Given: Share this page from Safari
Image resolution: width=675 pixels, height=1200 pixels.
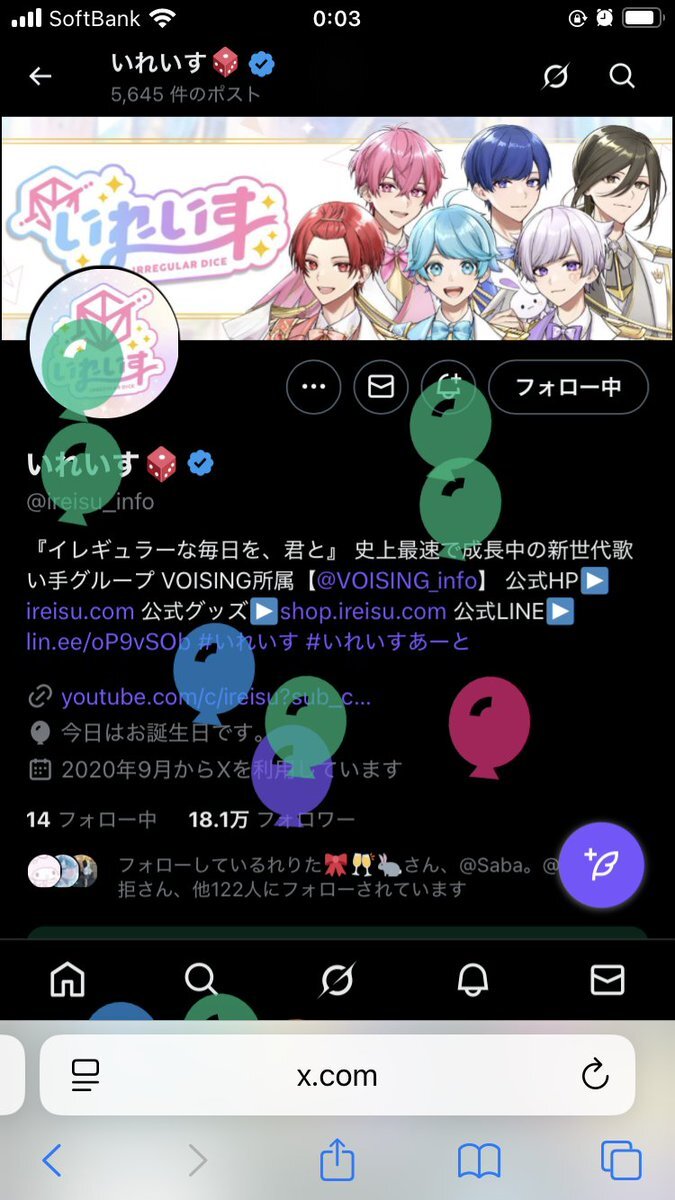Looking at the screenshot, I should (x=337, y=1161).
